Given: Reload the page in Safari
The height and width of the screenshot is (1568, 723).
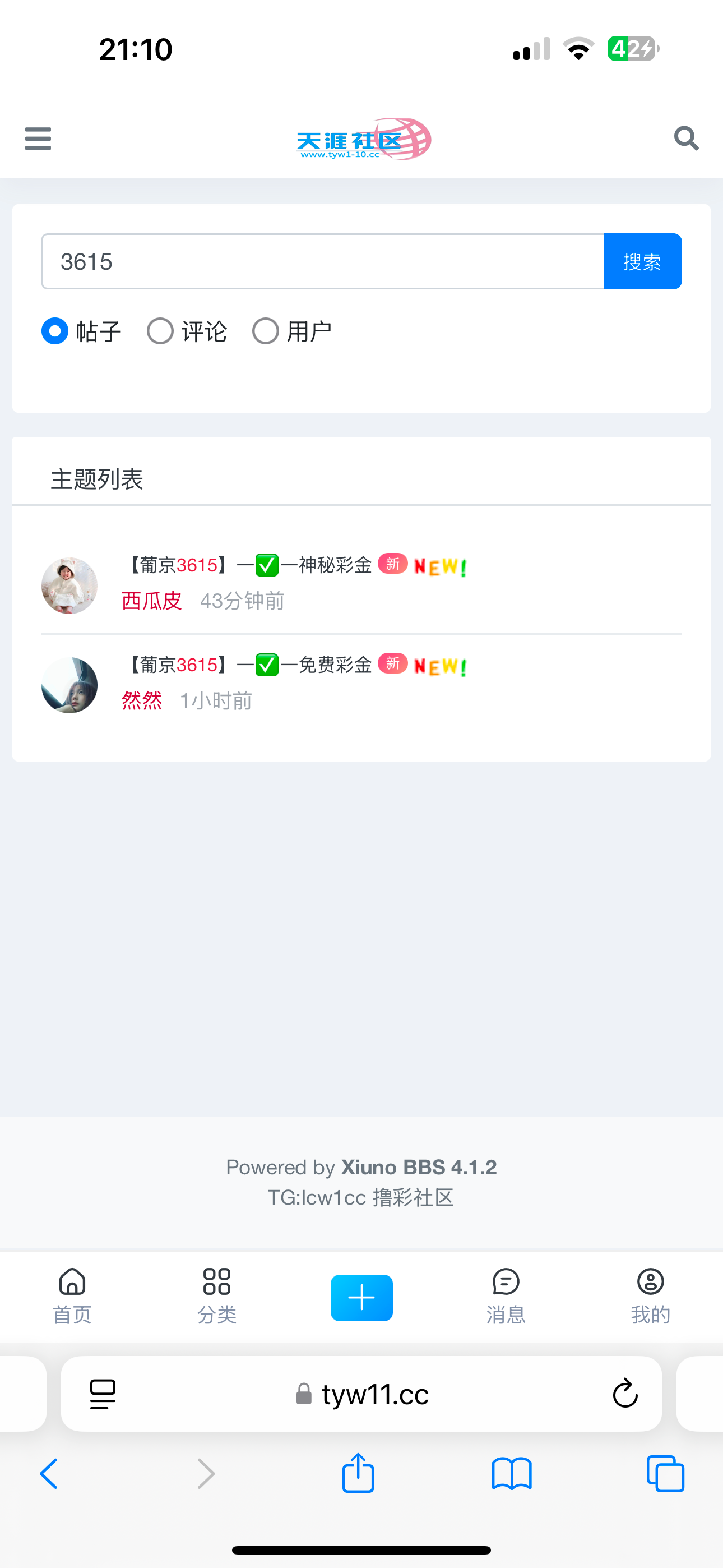Looking at the screenshot, I should (x=624, y=1393).
